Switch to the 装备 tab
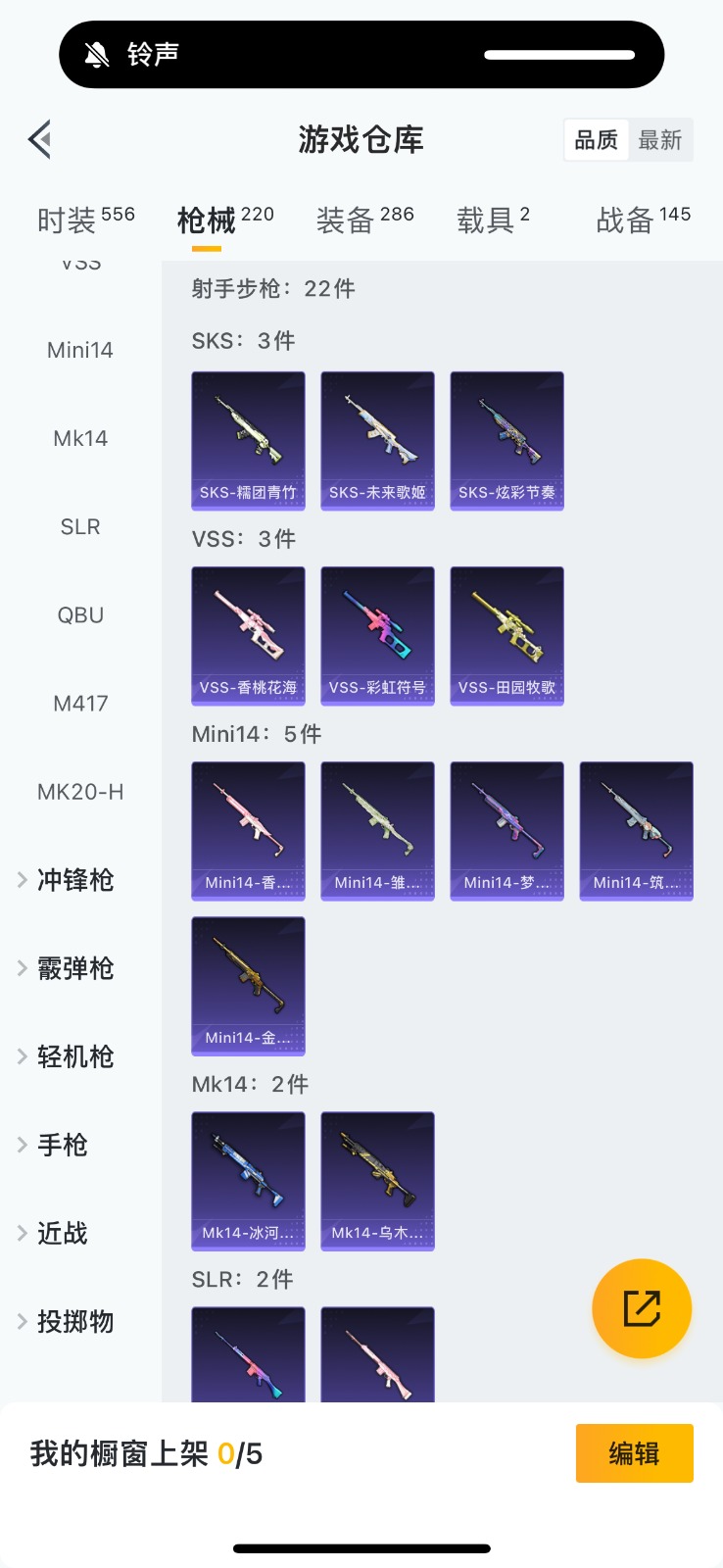 [x=364, y=220]
